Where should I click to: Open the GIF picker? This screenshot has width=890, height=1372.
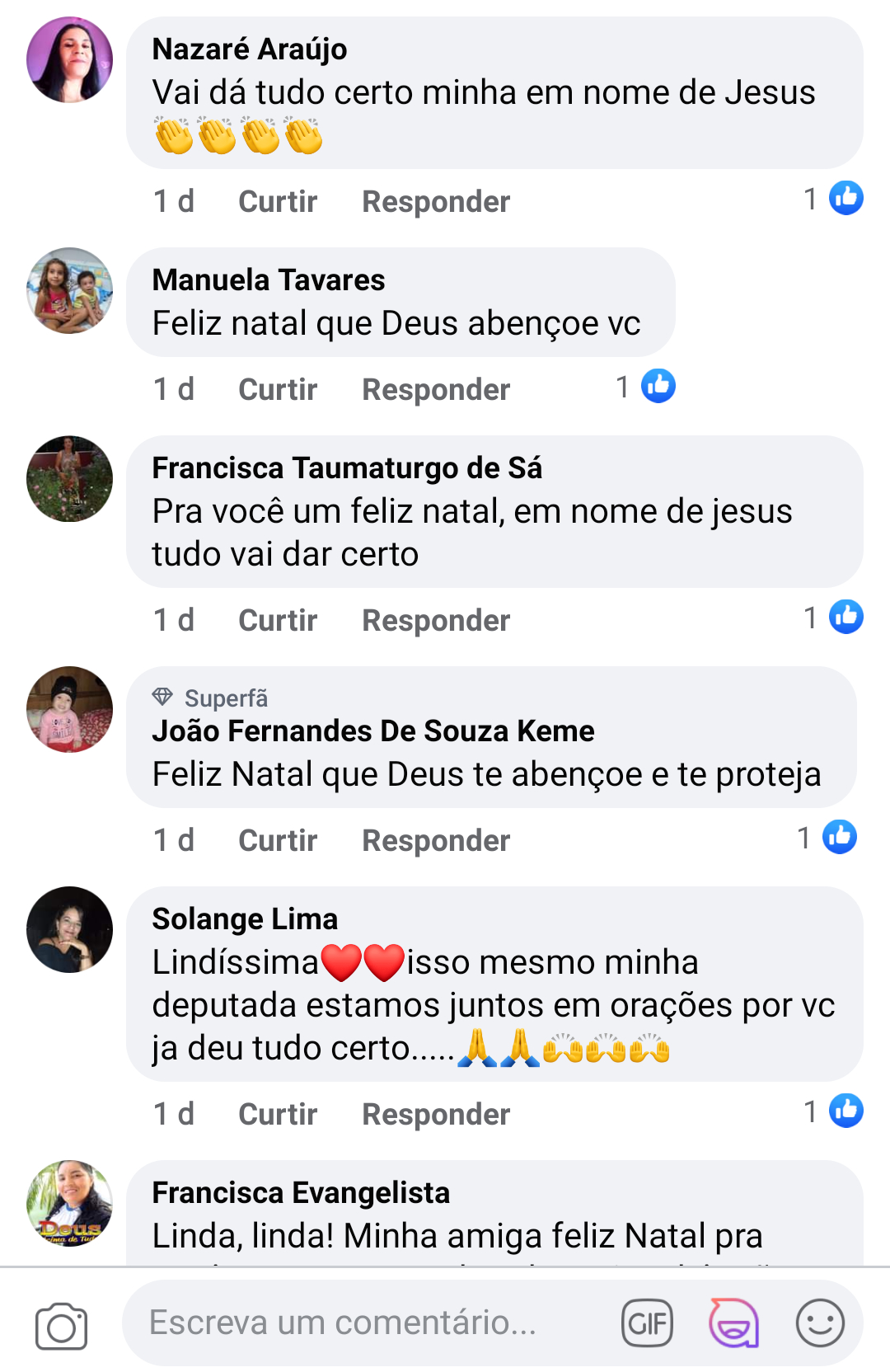647,1323
